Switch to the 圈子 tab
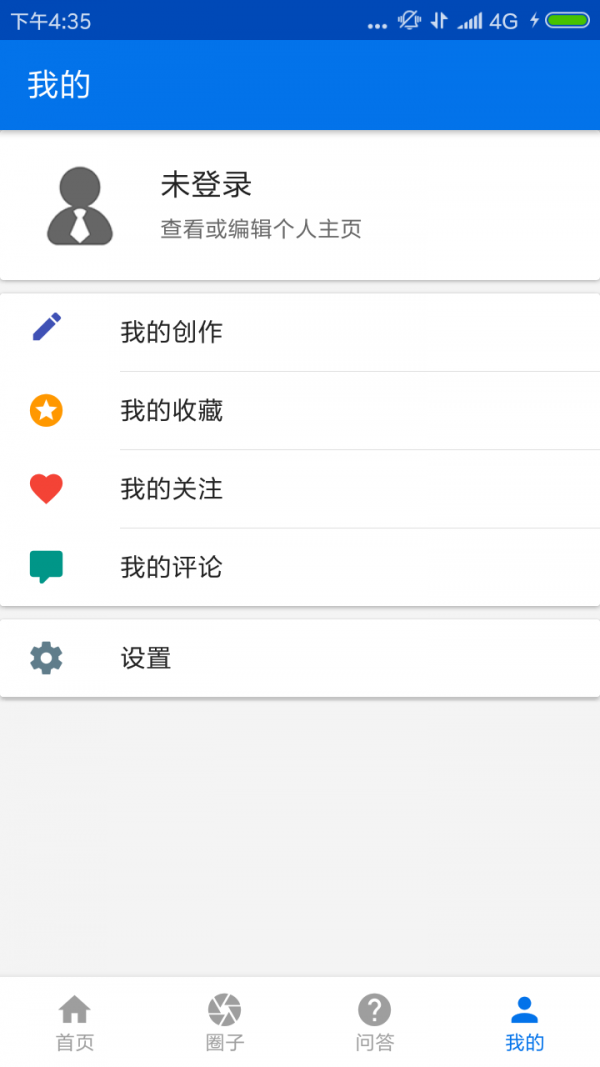Screen dimensions: 600x1067 coord(225,1022)
